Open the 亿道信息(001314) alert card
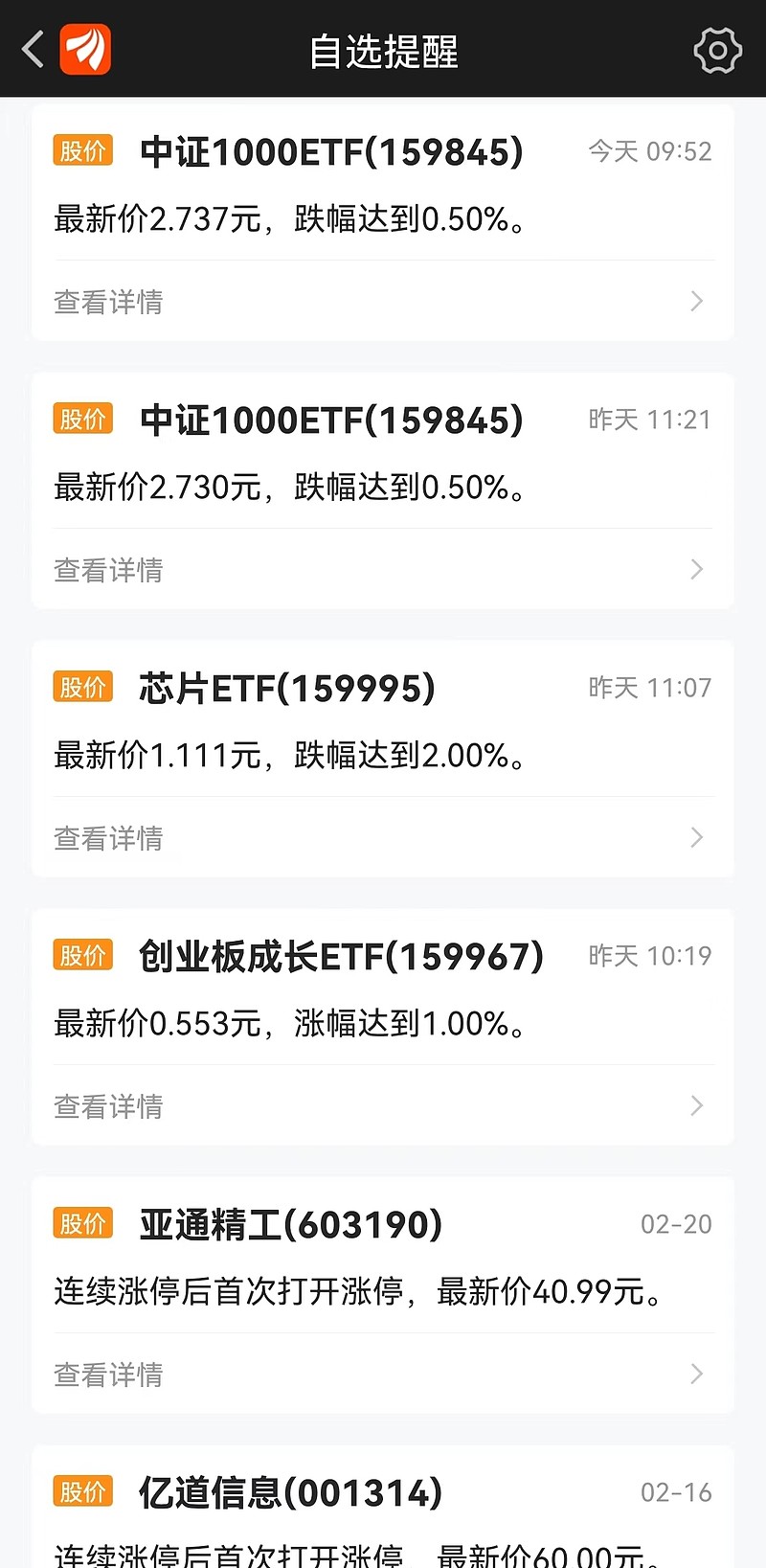The height and width of the screenshot is (1568, 766). point(383,1507)
